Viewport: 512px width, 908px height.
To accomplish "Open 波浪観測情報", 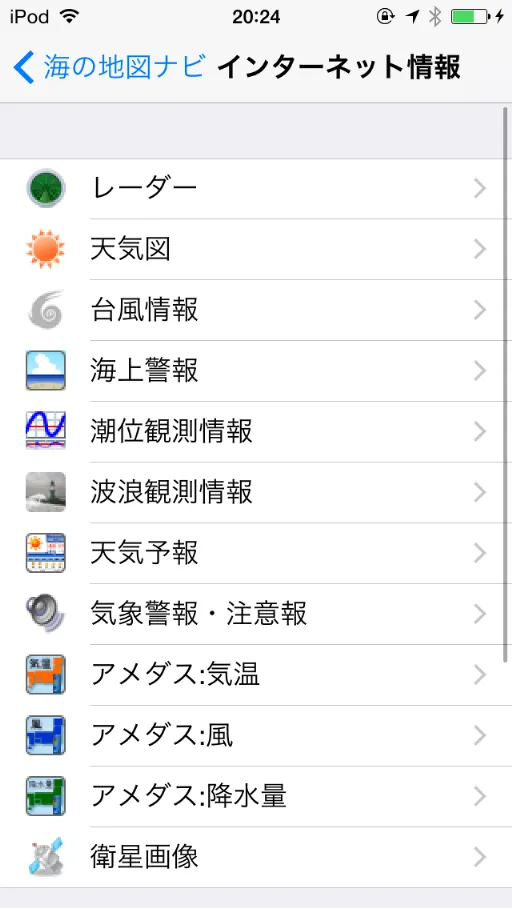I will tap(256, 493).
